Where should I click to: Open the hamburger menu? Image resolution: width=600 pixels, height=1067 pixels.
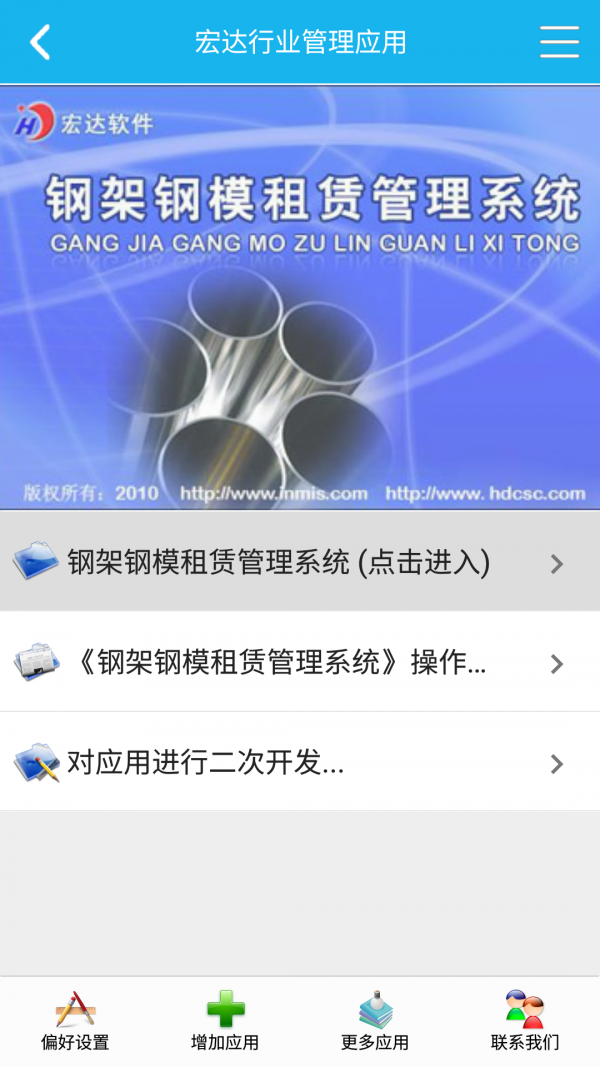tap(559, 42)
